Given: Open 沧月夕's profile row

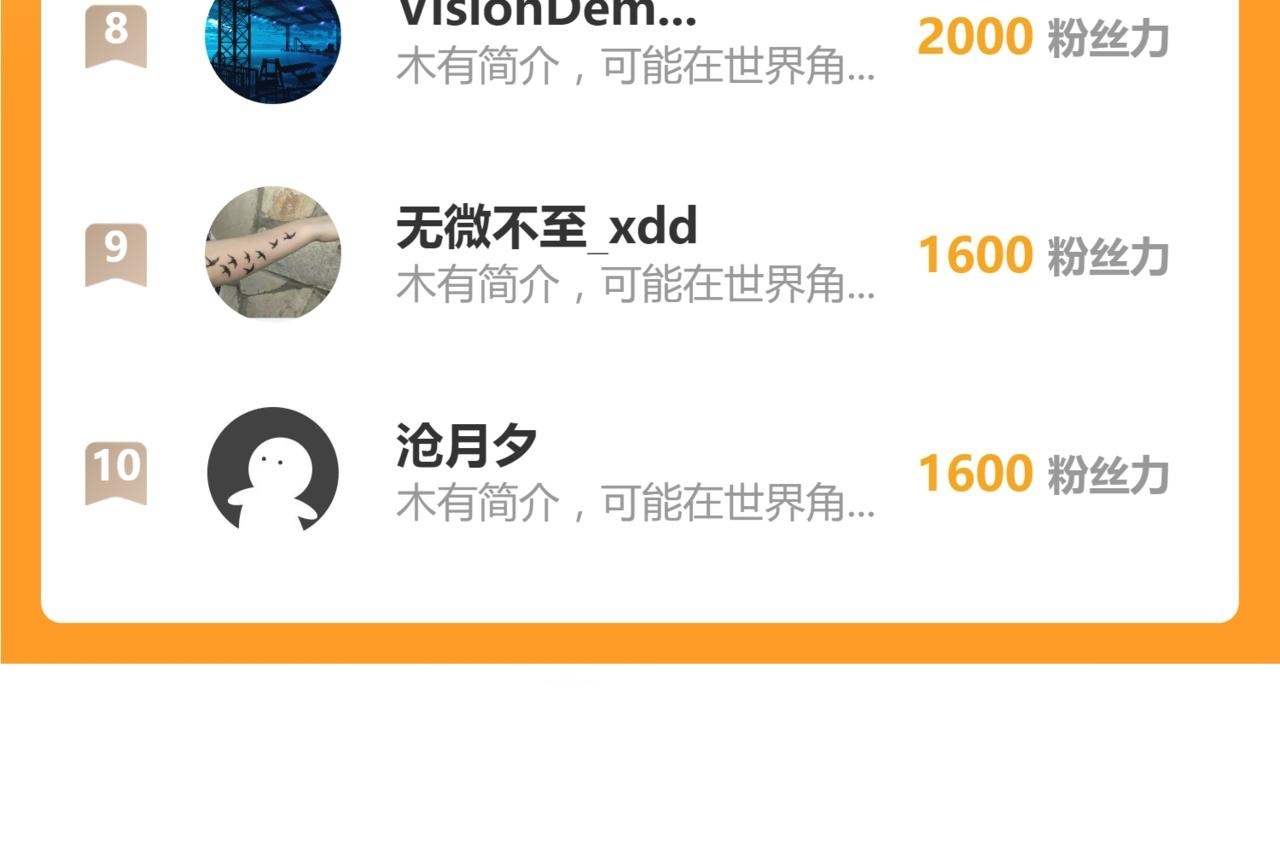Looking at the screenshot, I should point(640,471).
